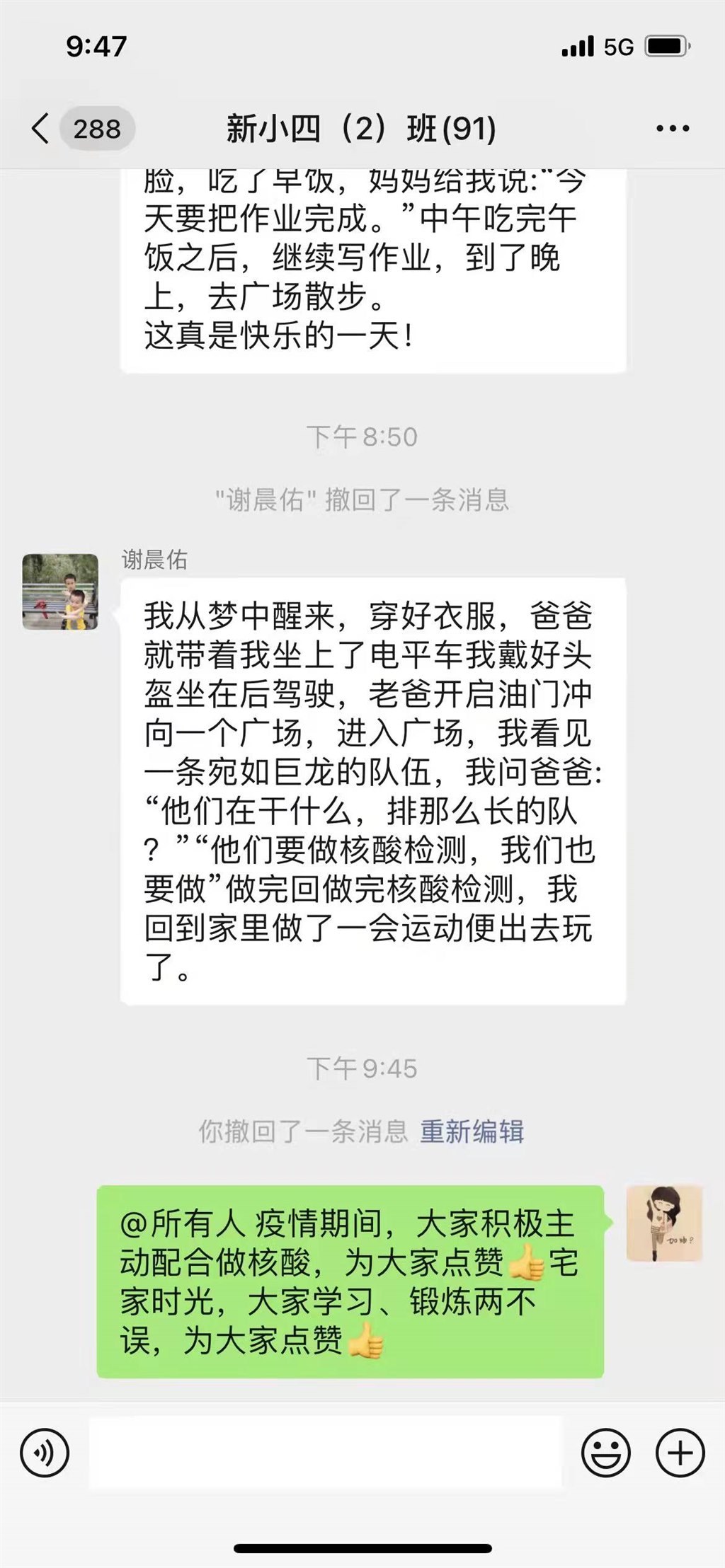The image size is (725, 1568).
Task: Open the group chat overflow menu
Action: (672, 129)
